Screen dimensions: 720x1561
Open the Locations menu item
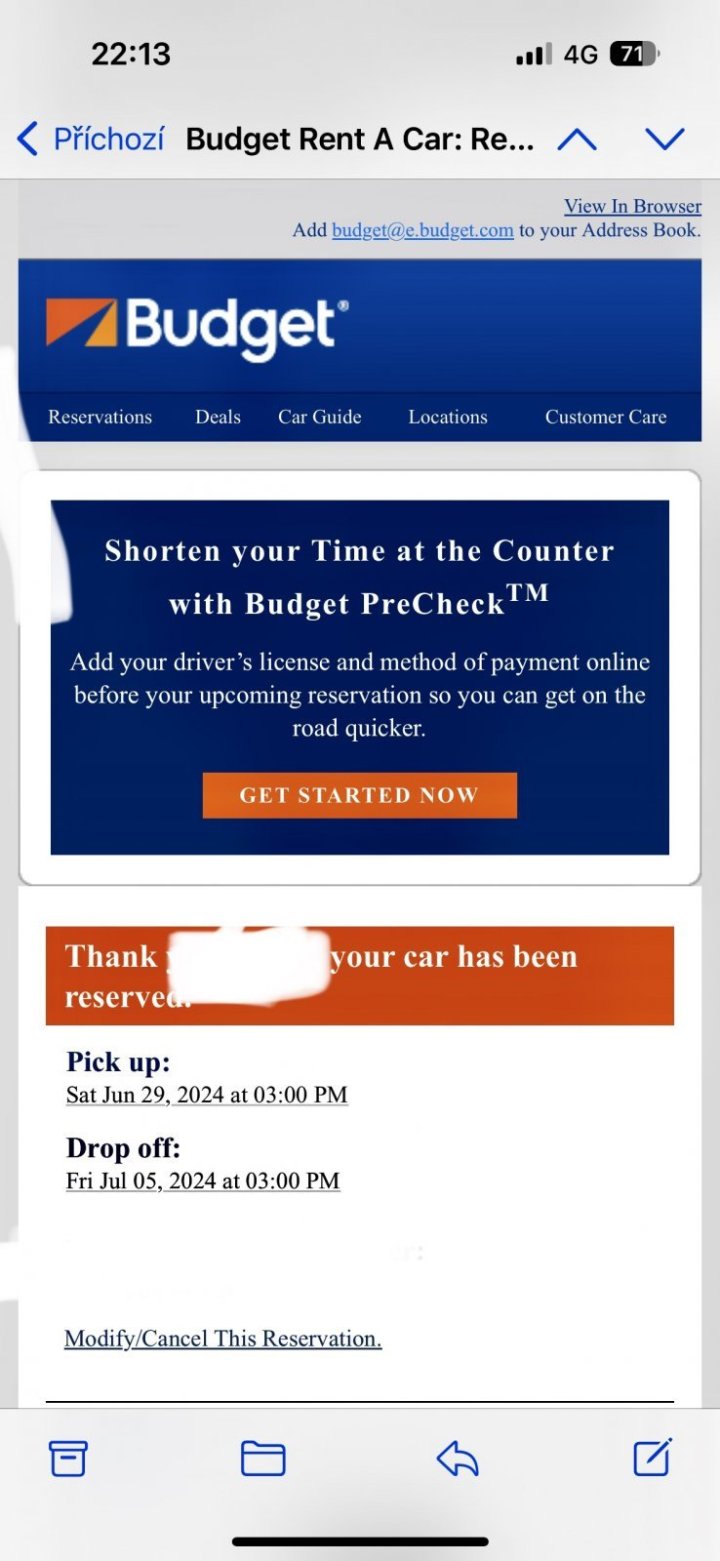(448, 417)
